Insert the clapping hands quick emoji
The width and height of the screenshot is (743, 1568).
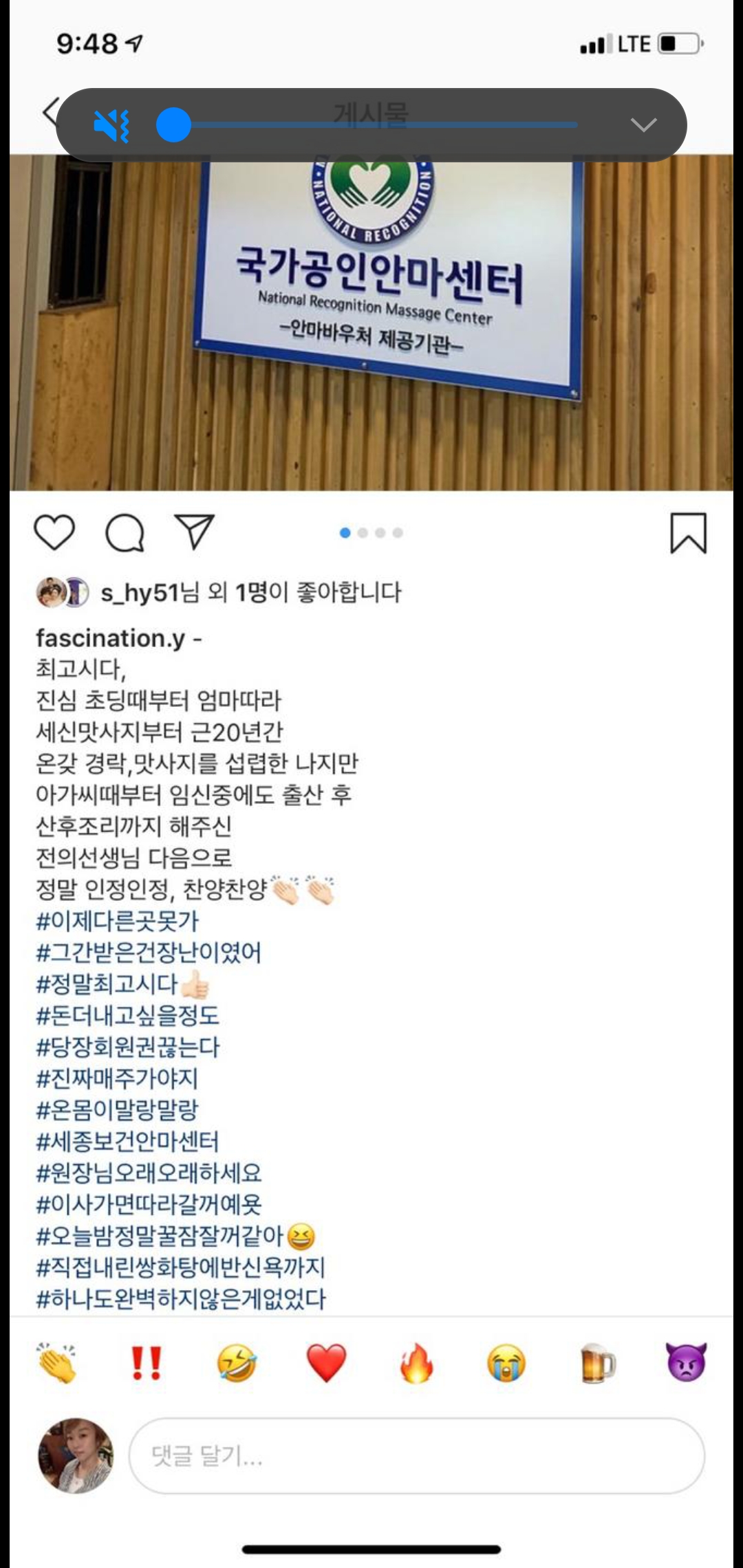pos(57,1362)
